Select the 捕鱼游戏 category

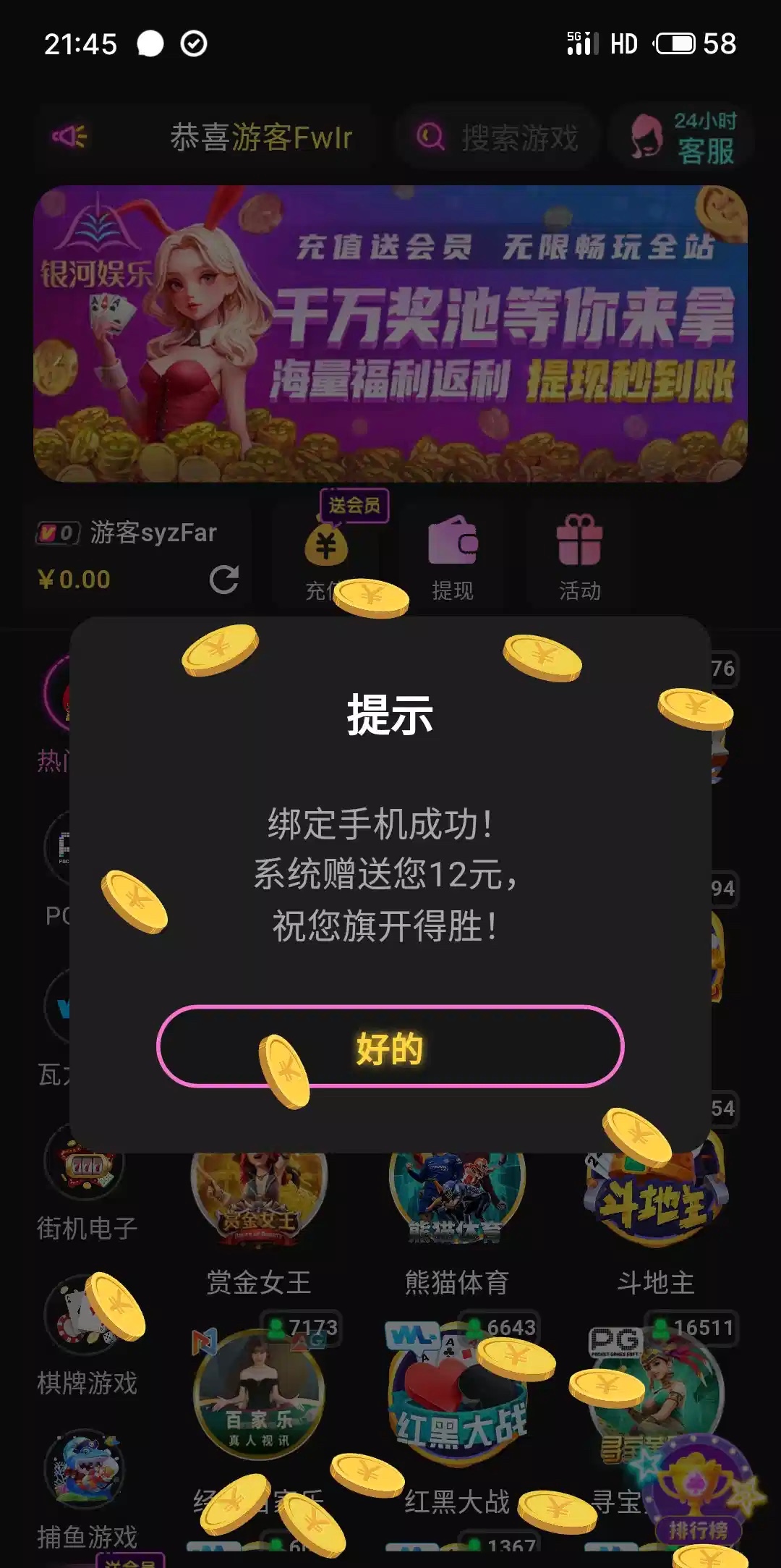tap(86, 1489)
